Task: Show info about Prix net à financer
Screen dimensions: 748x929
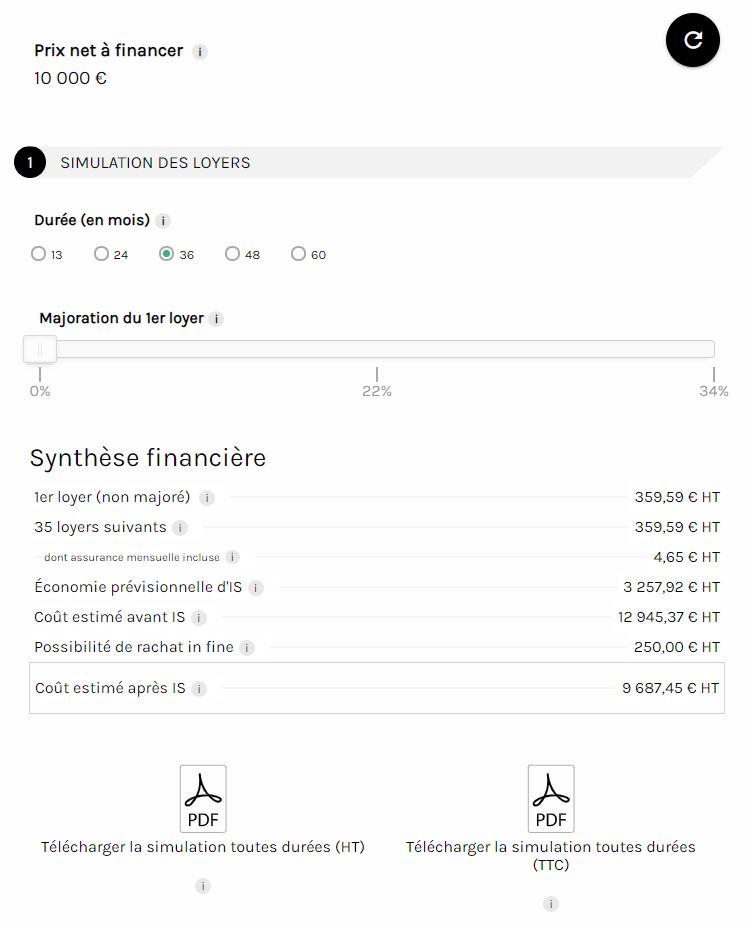Action: (x=200, y=51)
